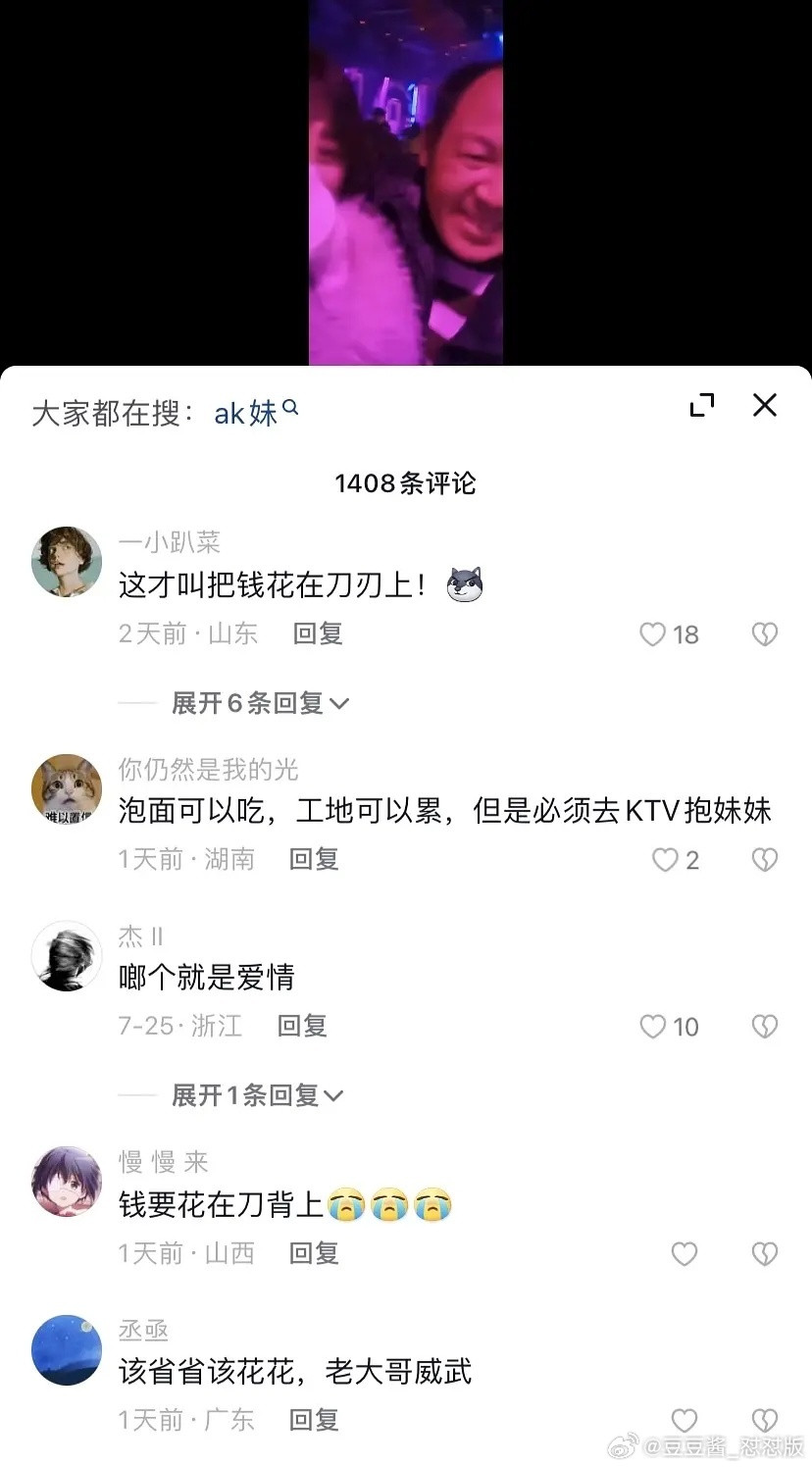Like 你仍然是我的光's comment

(666, 860)
